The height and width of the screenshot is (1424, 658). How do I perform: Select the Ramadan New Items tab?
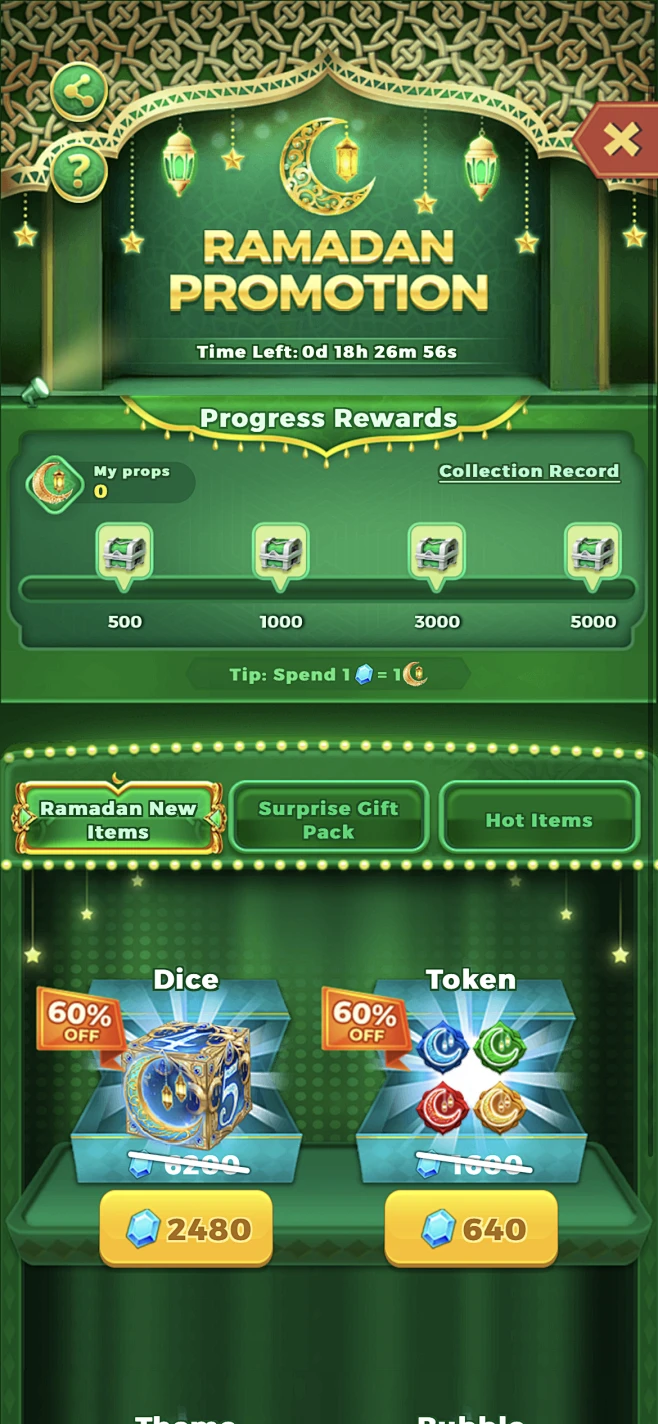coord(118,820)
